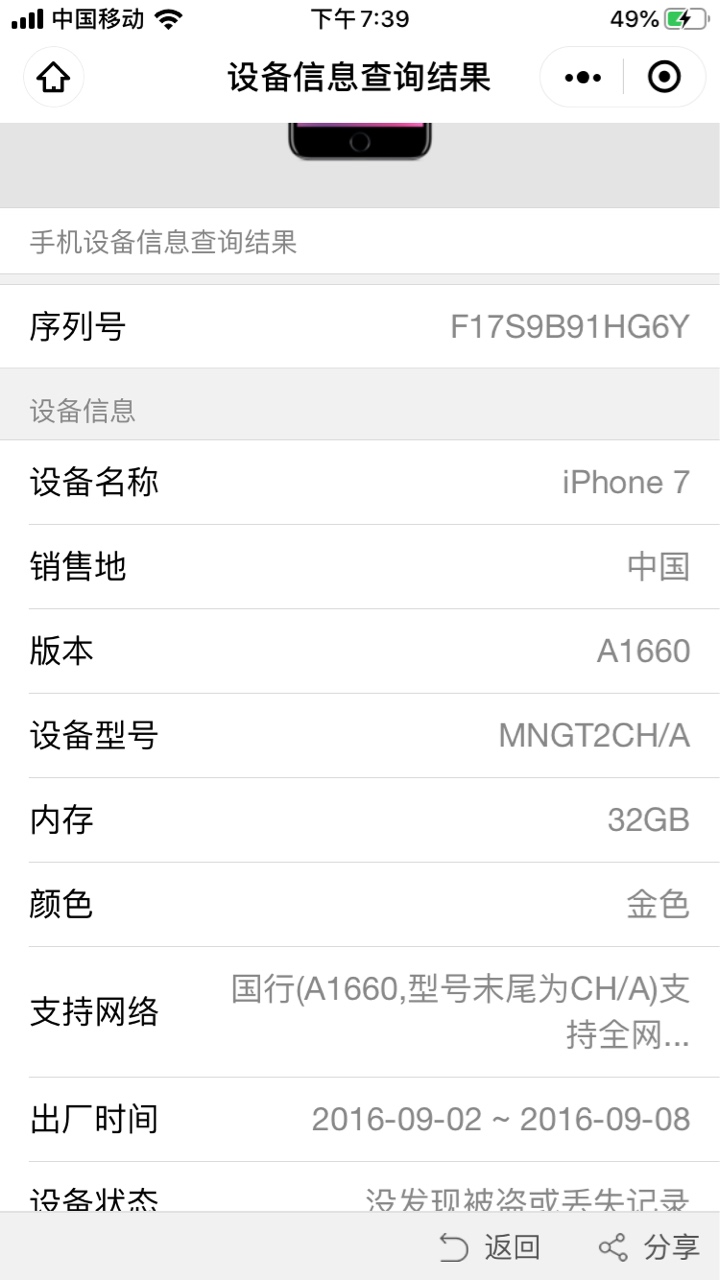This screenshot has width=720, height=1280.
Task: Close the mini program with the circle button
Action: (x=664, y=77)
